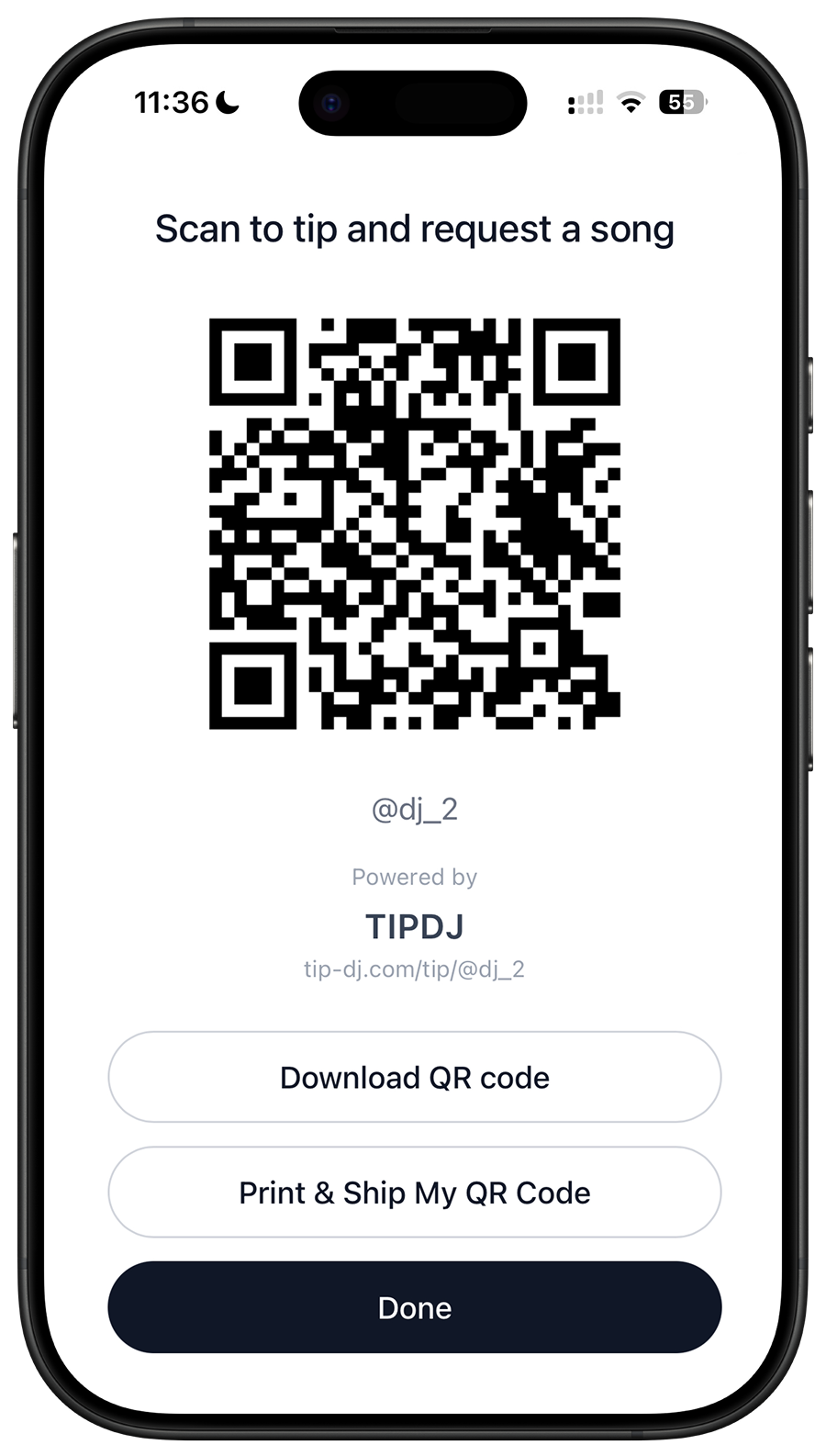
Task: Tap 'Powered by' text
Action: click(x=414, y=876)
